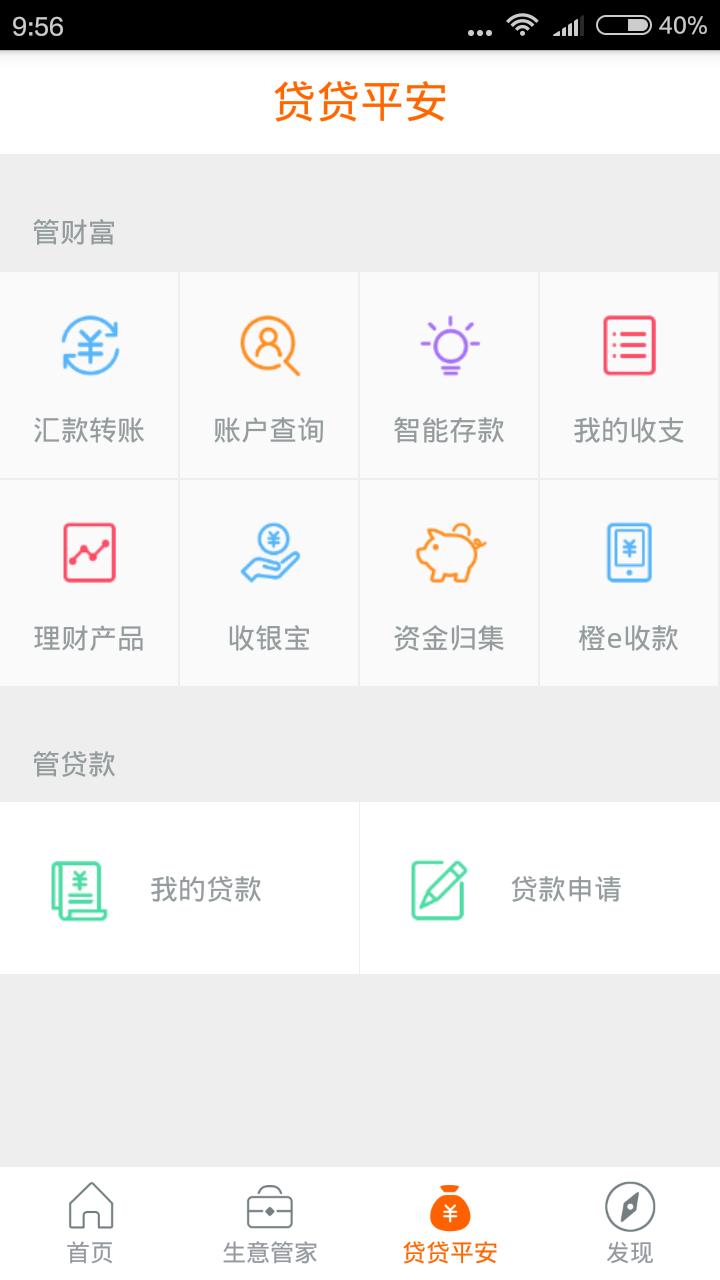Select 智能存款 smart deposit
Viewport: 720px width, 1280px height.
click(449, 376)
